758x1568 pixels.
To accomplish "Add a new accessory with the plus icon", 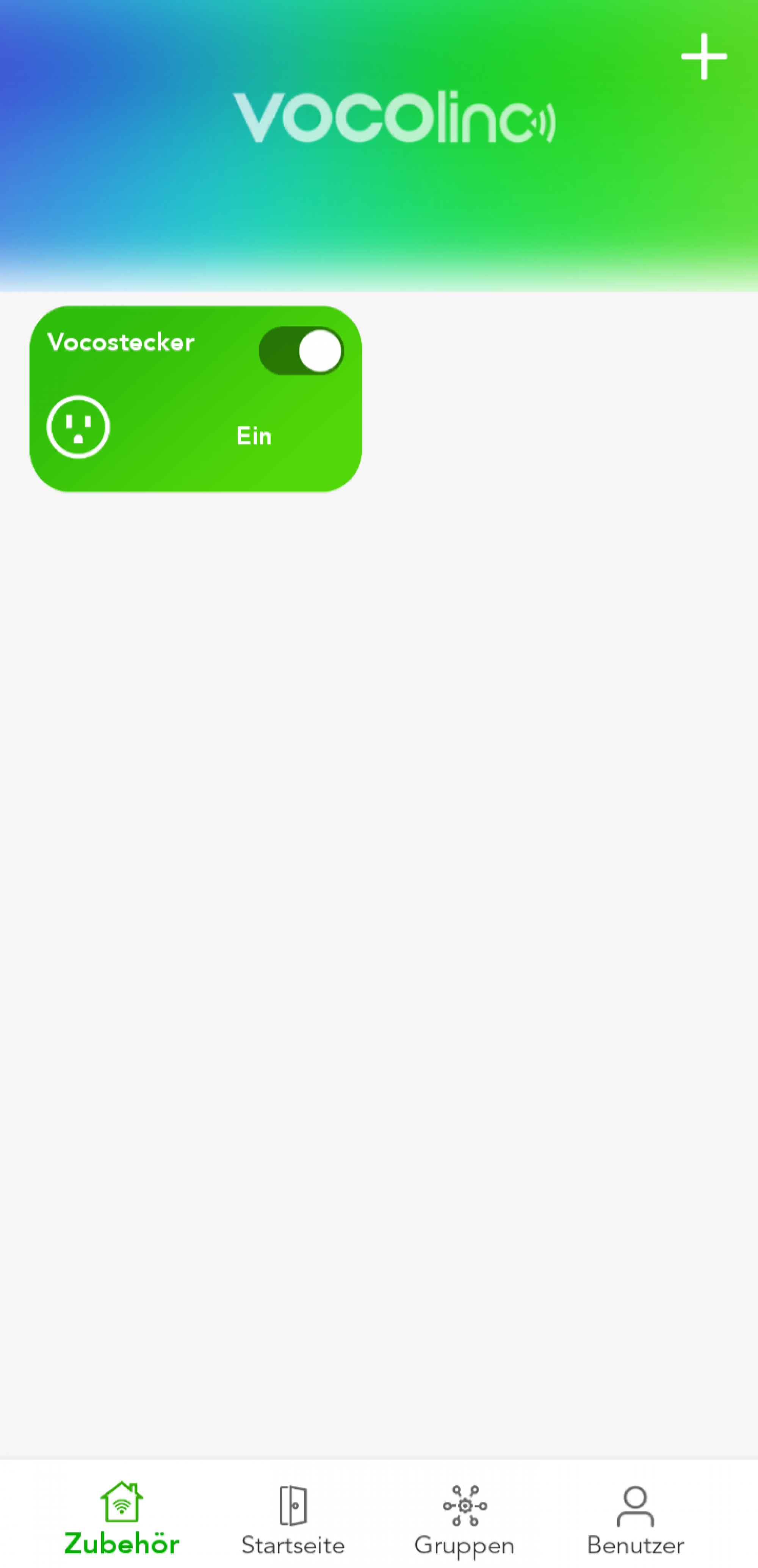I will tap(704, 56).
